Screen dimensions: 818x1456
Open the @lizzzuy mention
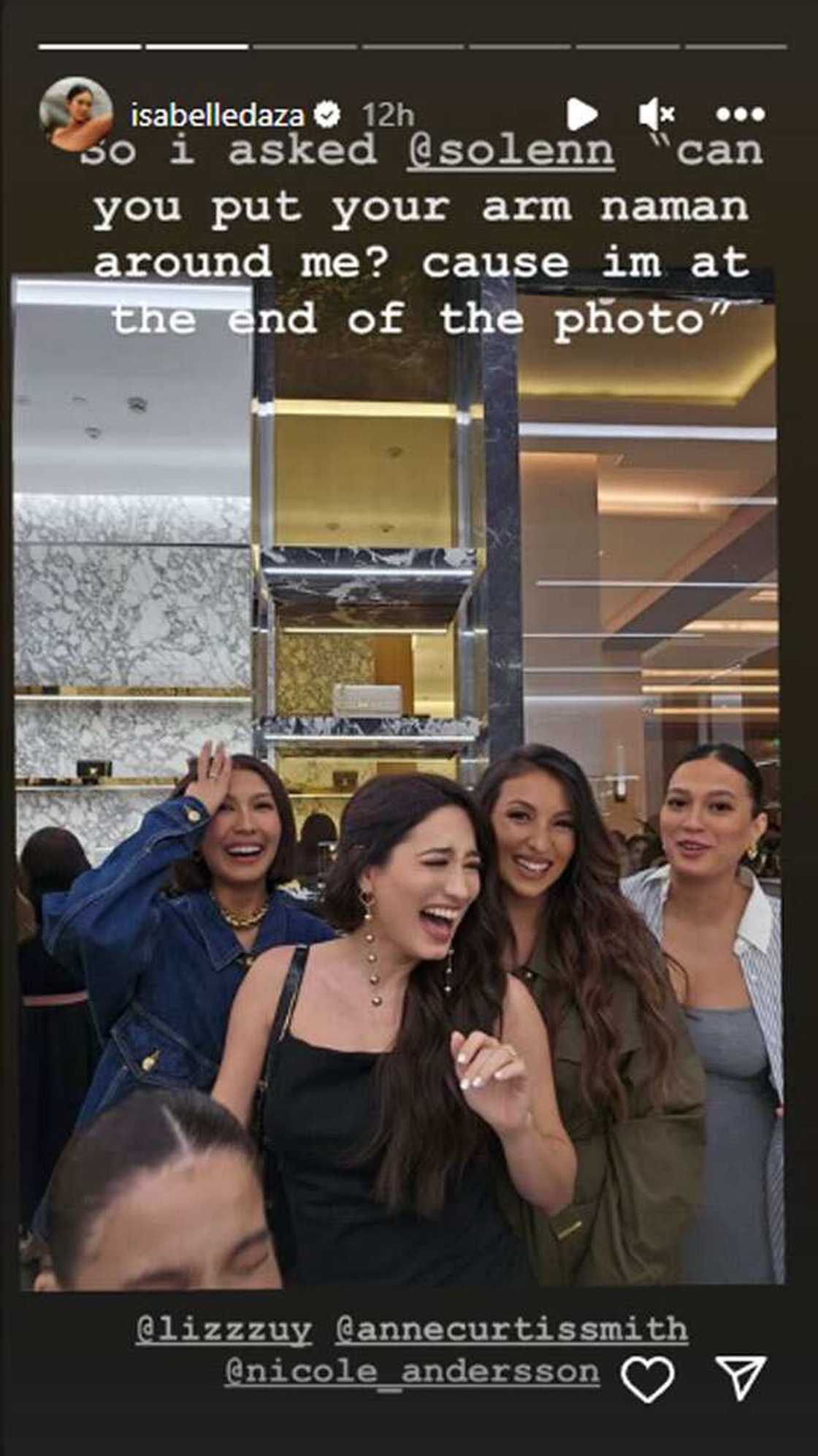click(223, 1330)
